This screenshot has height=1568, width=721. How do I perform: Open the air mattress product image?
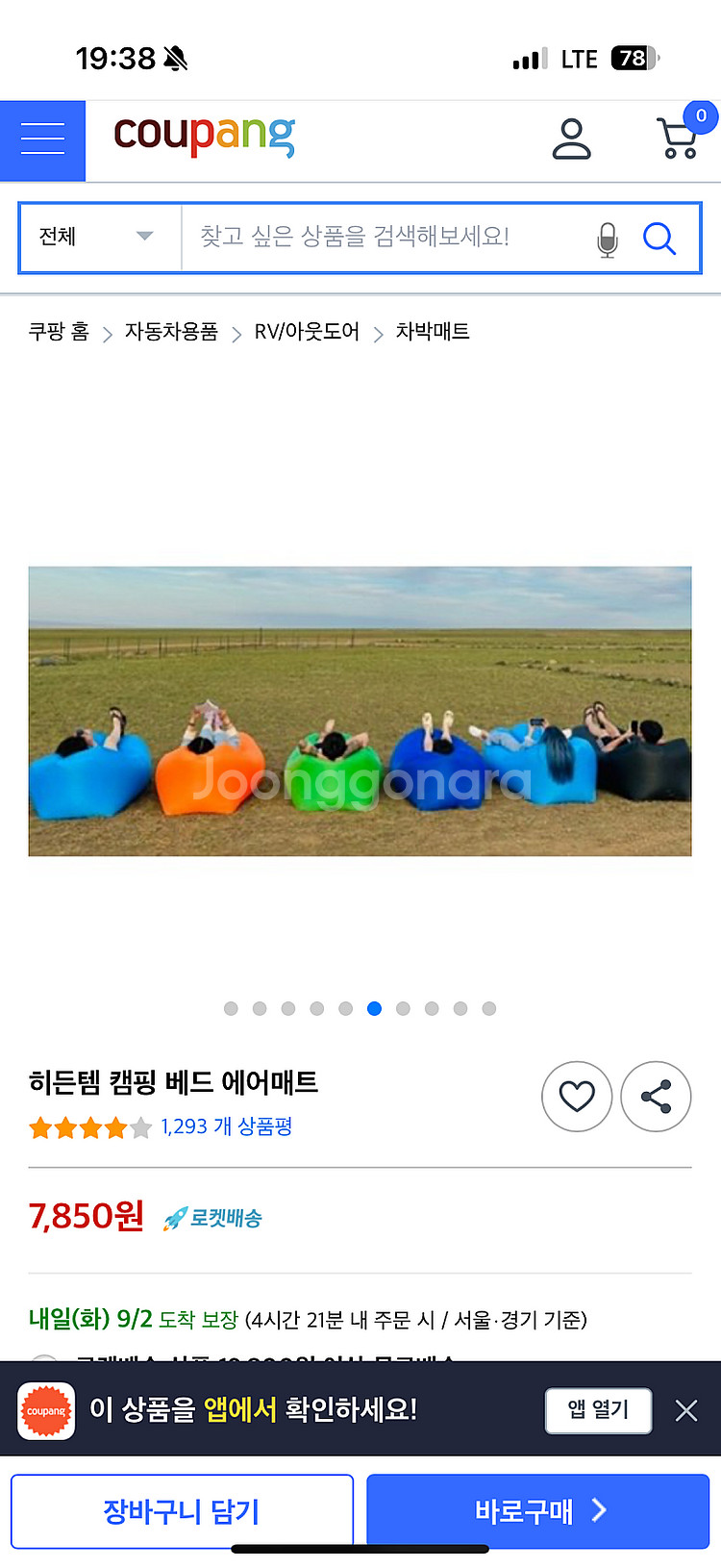(x=360, y=711)
